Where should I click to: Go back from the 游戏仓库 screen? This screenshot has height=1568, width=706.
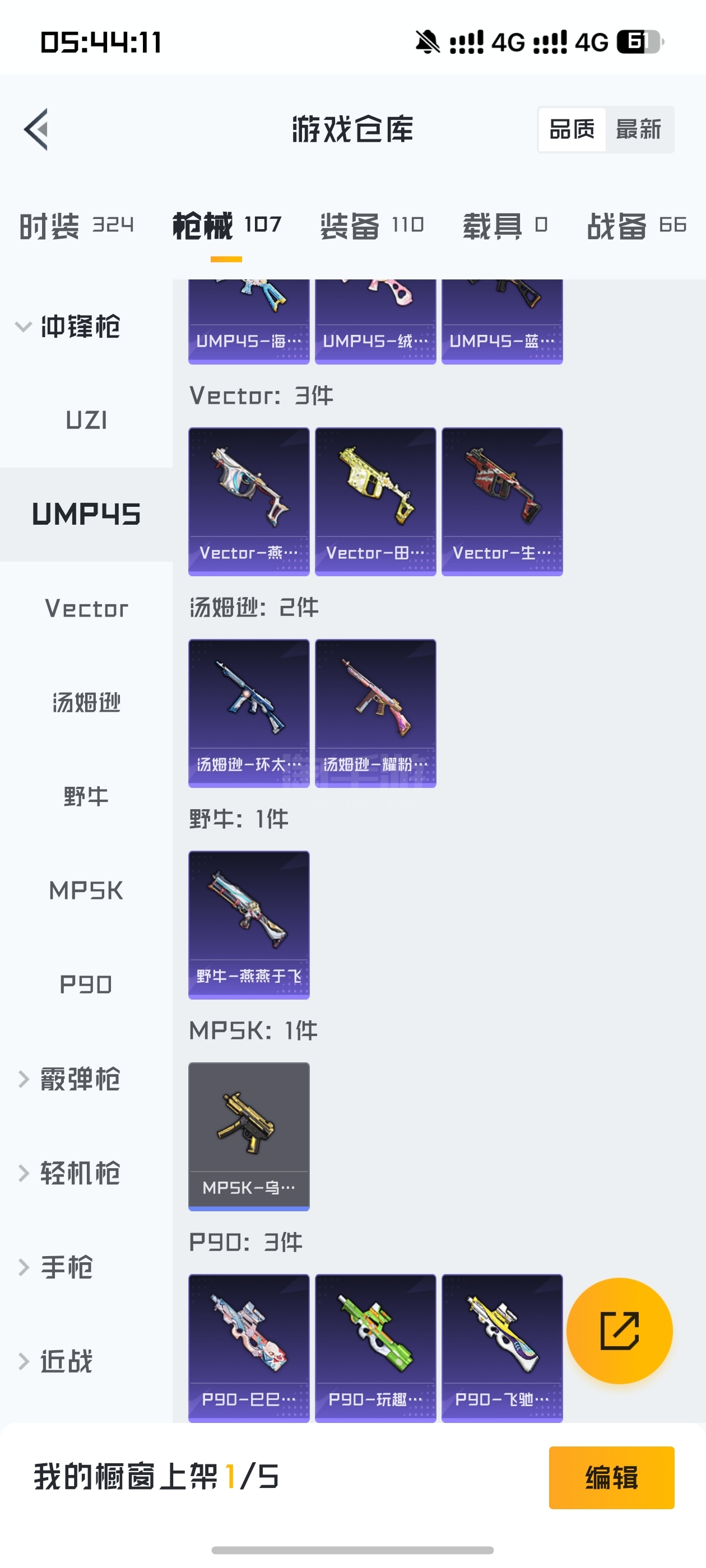pyautogui.click(x=36, y=129)
